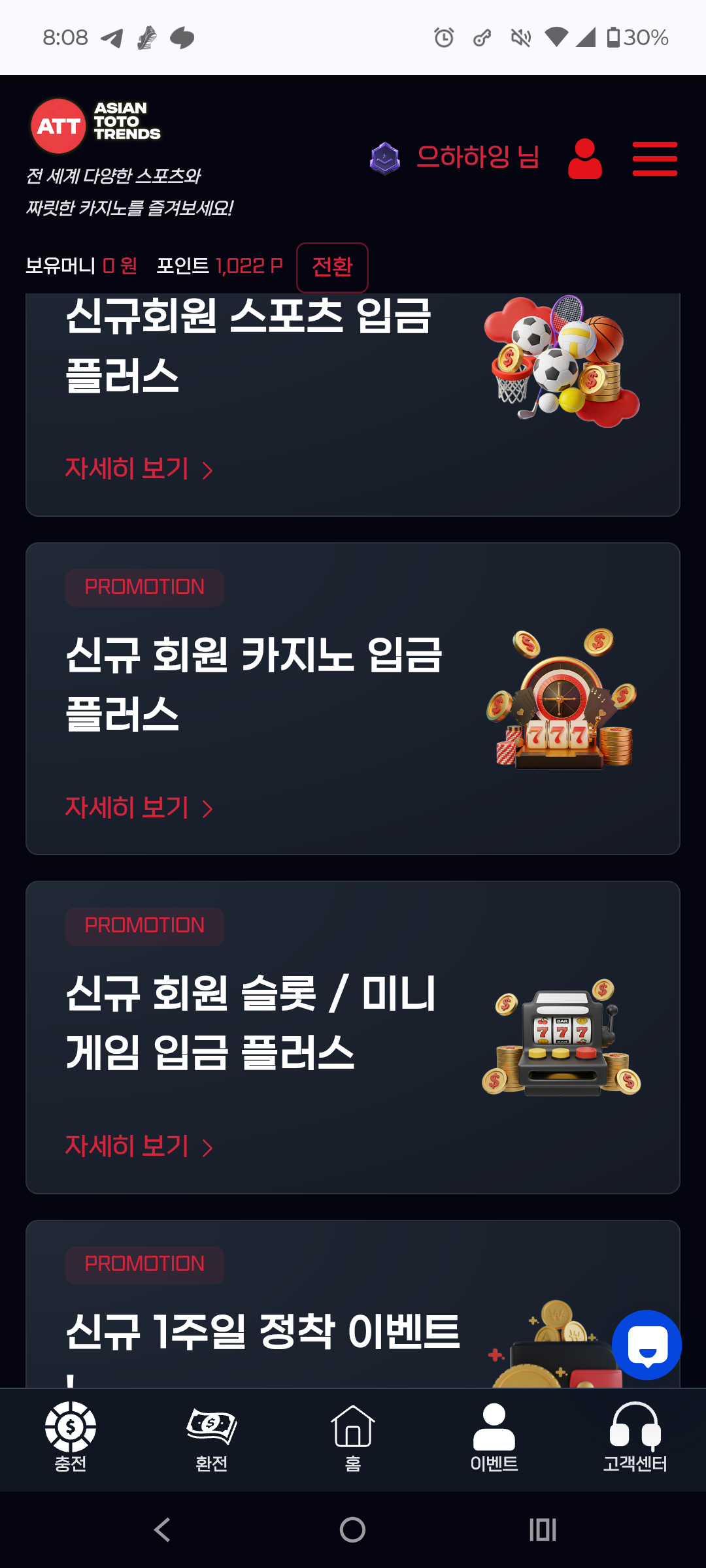
Task: Tap the system back button
Action: (161, 1529)
